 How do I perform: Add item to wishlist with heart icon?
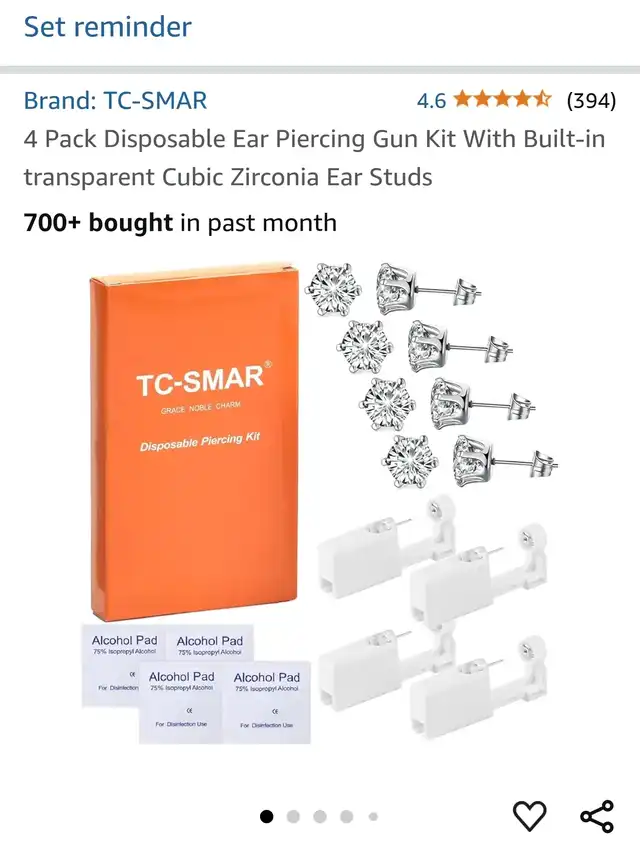point(530,816)
